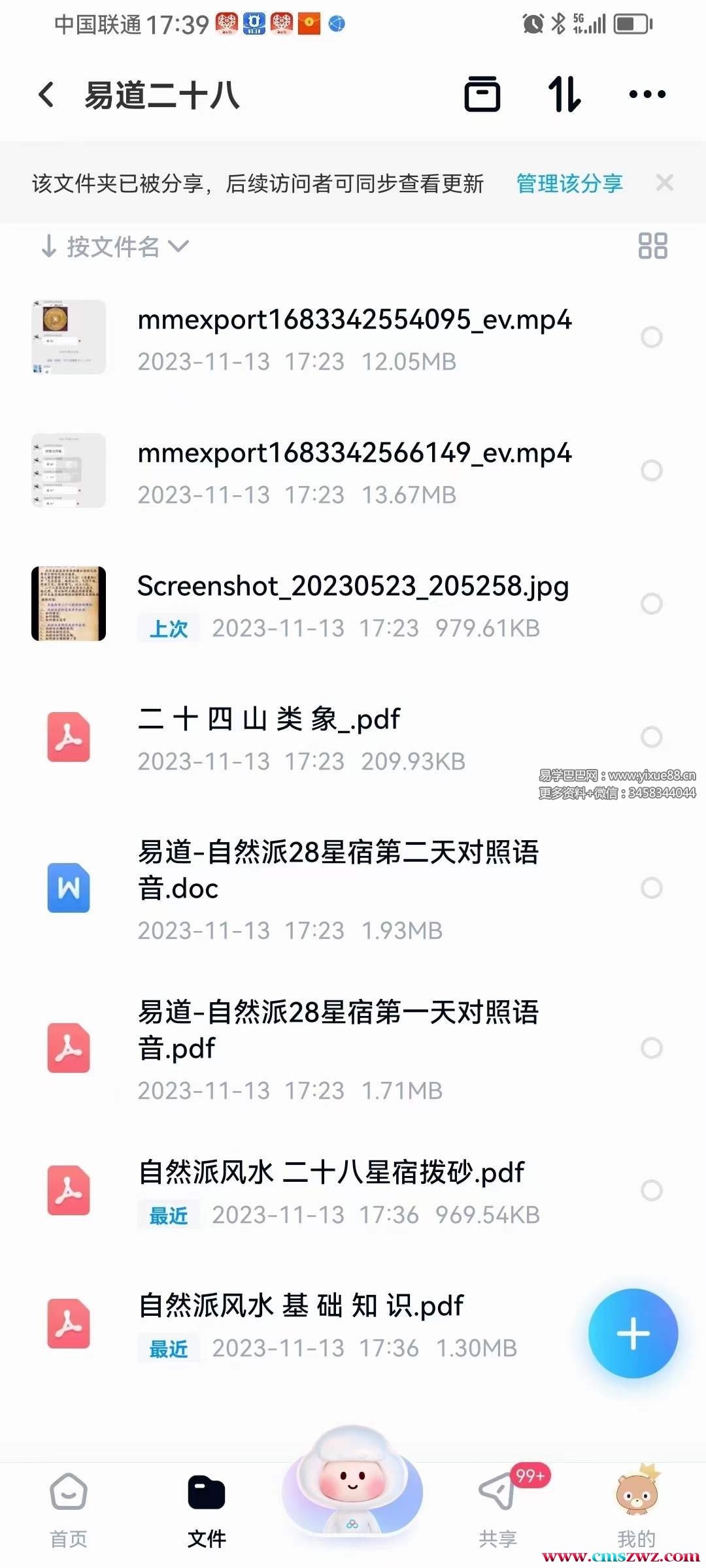Switch to grid view layout

652,246
